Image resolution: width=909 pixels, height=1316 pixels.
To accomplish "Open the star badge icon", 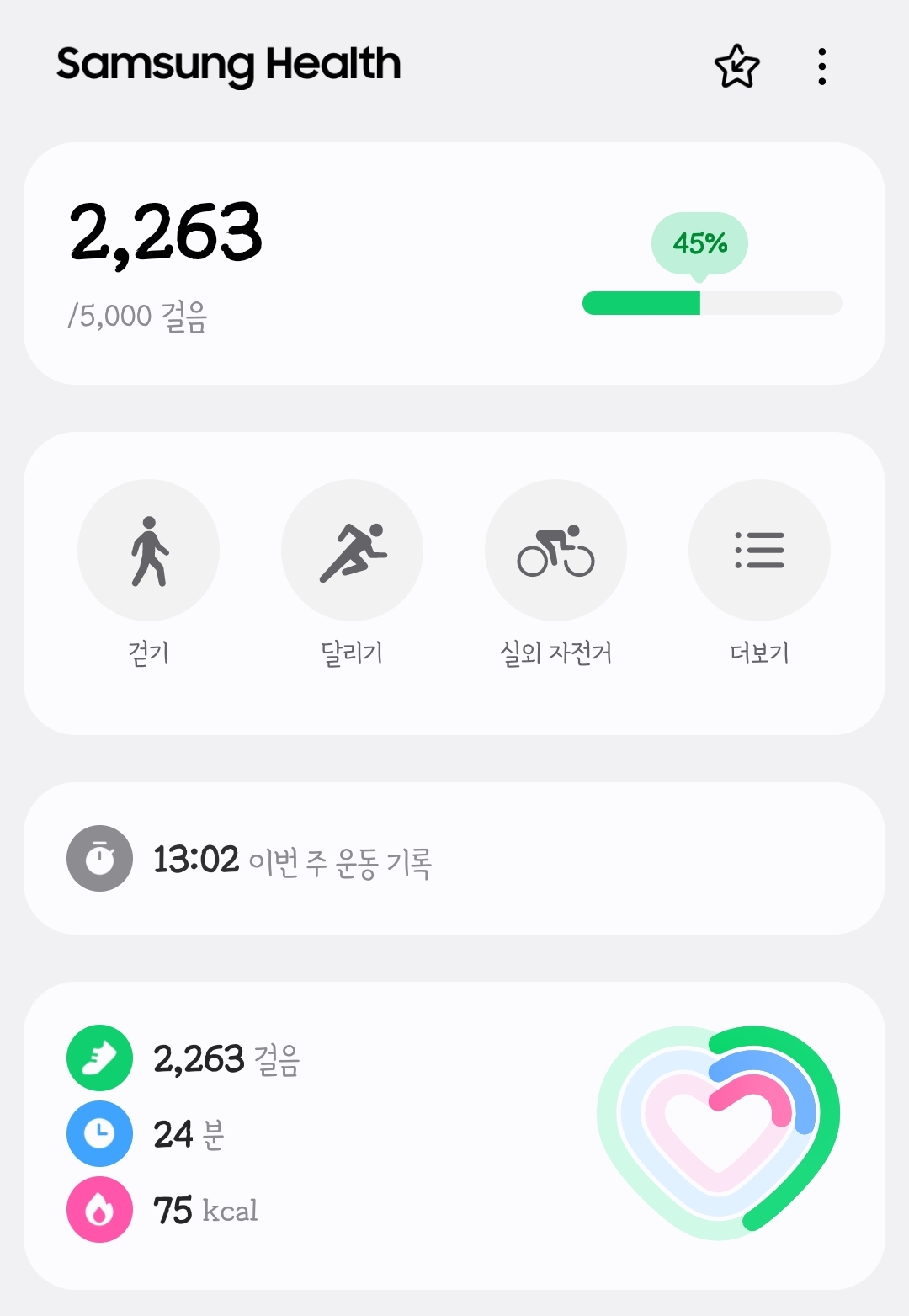I will coord(736,67).
